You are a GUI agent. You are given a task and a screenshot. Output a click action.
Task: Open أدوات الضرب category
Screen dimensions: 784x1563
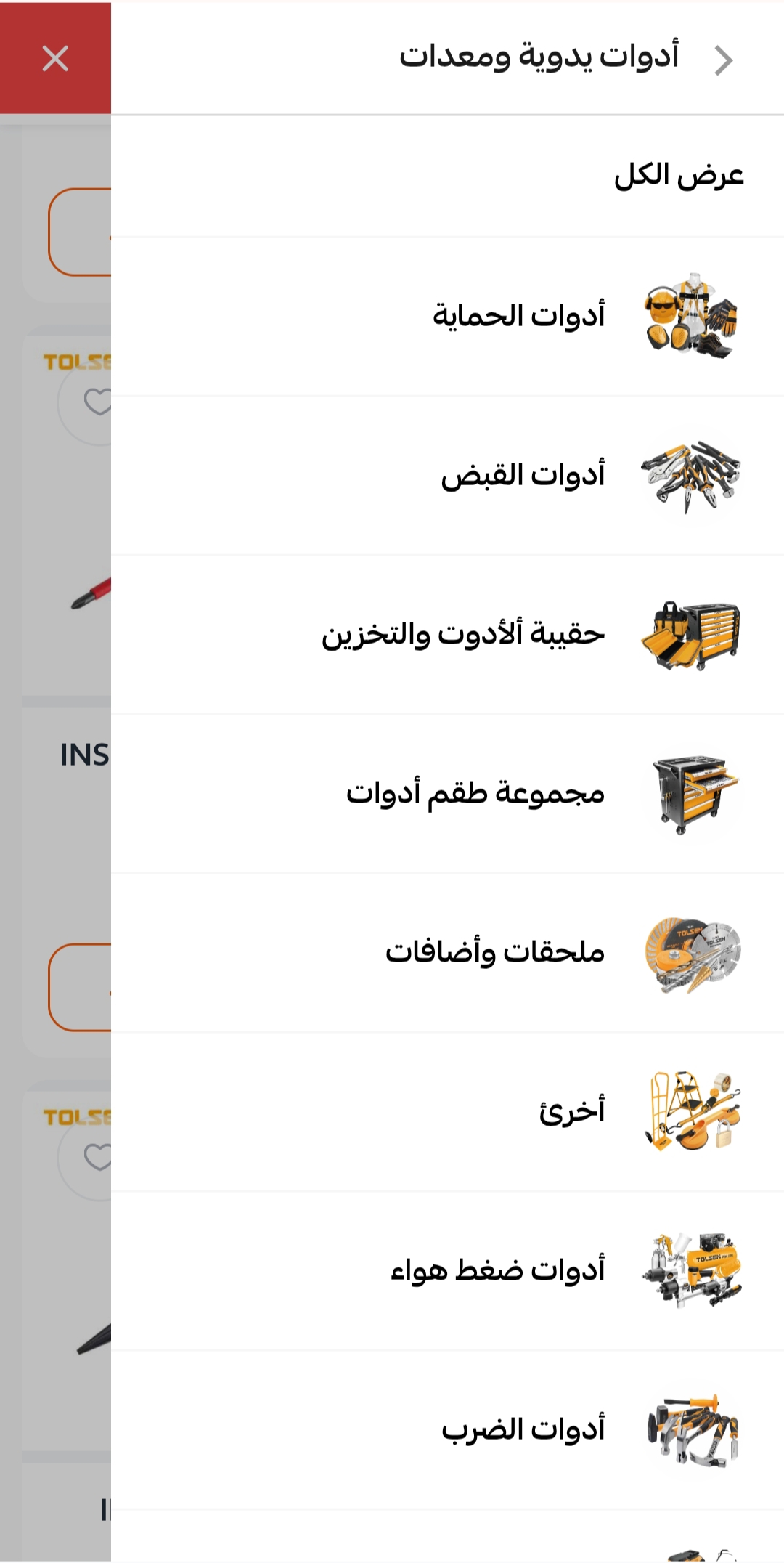coord(523,1429)
